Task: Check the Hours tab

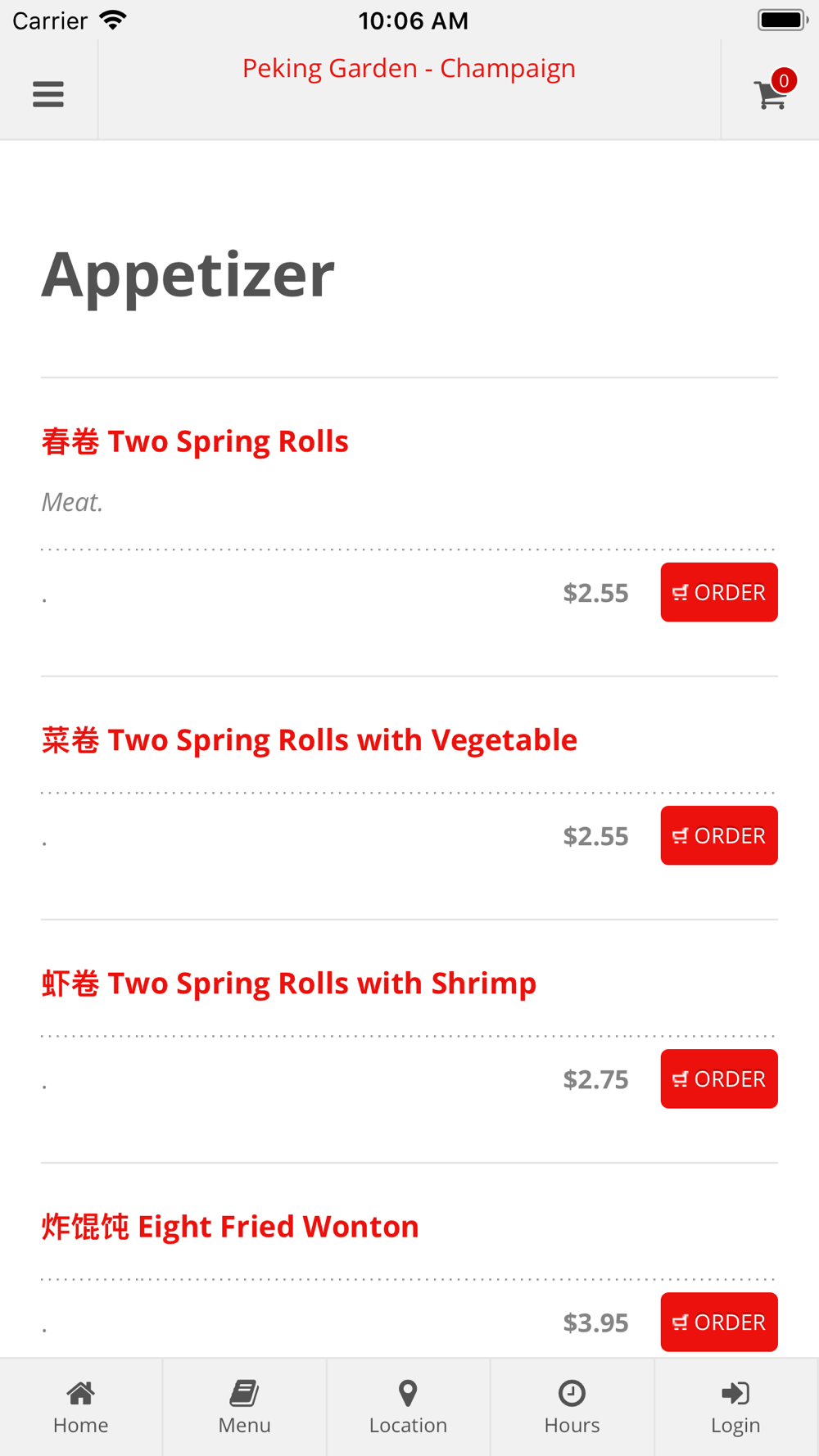Action: [x=572, y=1408]
